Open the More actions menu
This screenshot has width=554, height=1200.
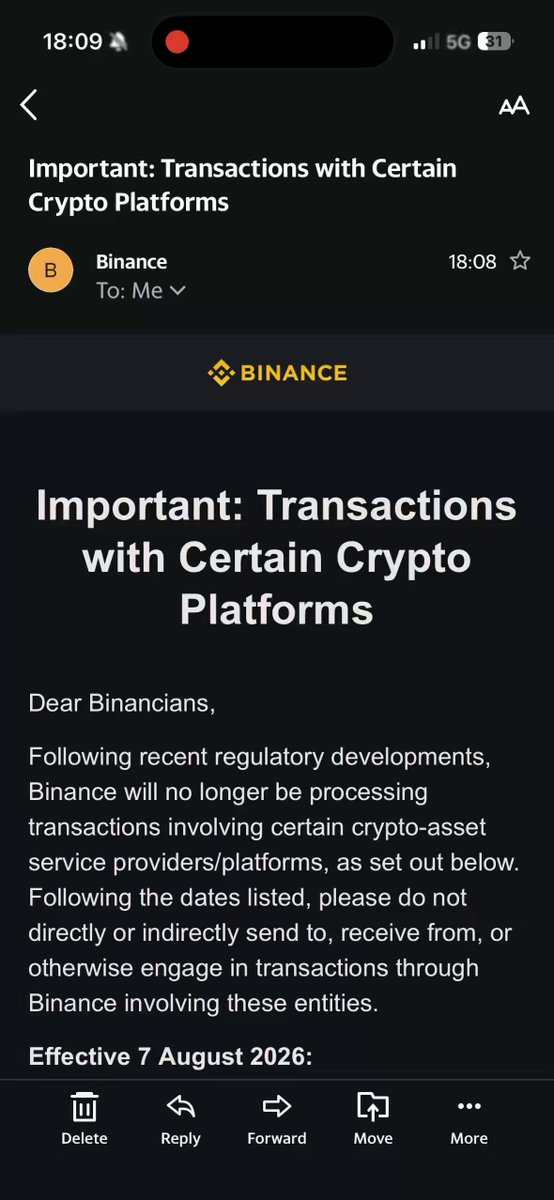(x=469, y=1118)
